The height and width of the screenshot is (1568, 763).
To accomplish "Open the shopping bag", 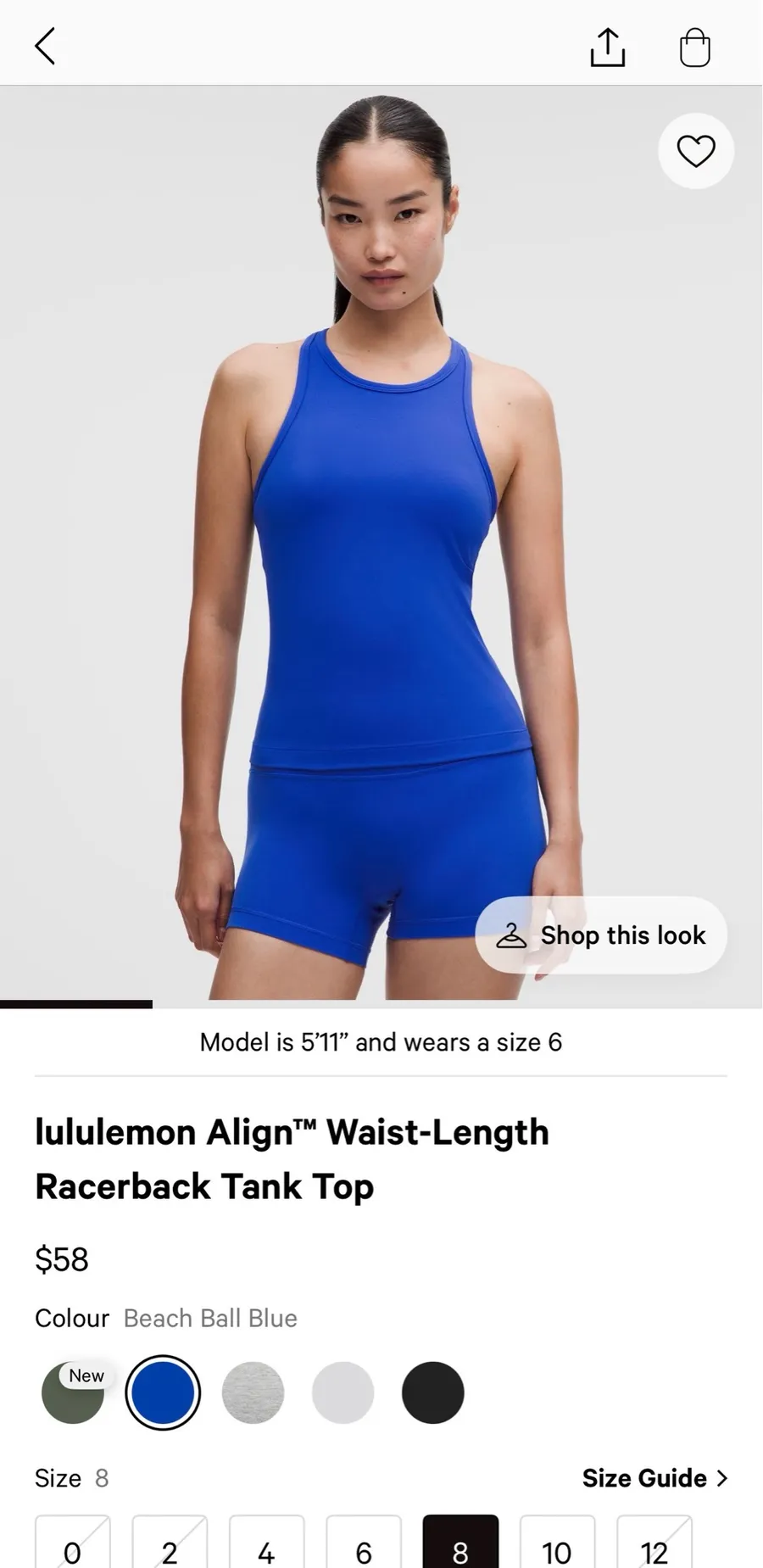I will (694, 47).
